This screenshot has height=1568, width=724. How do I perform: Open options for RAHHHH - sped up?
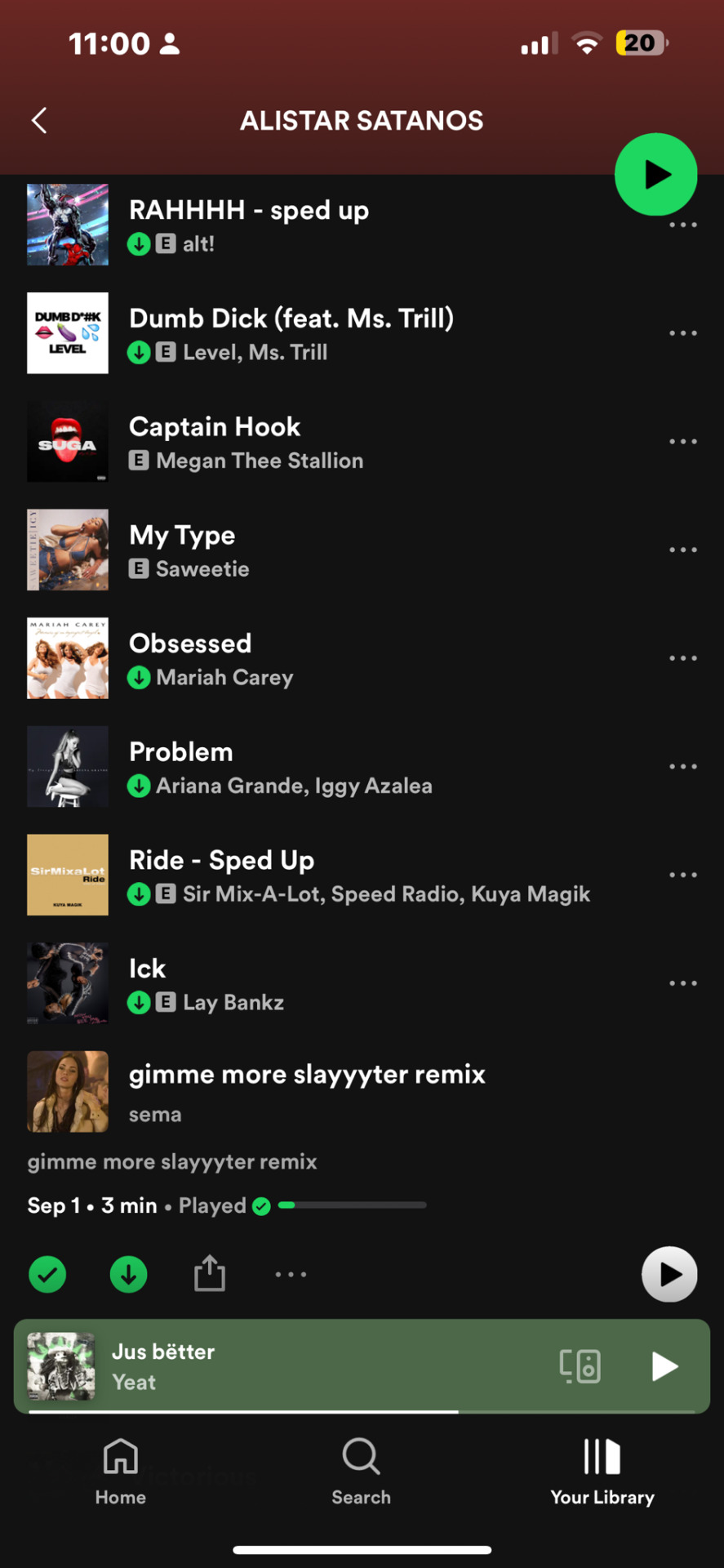682,225
